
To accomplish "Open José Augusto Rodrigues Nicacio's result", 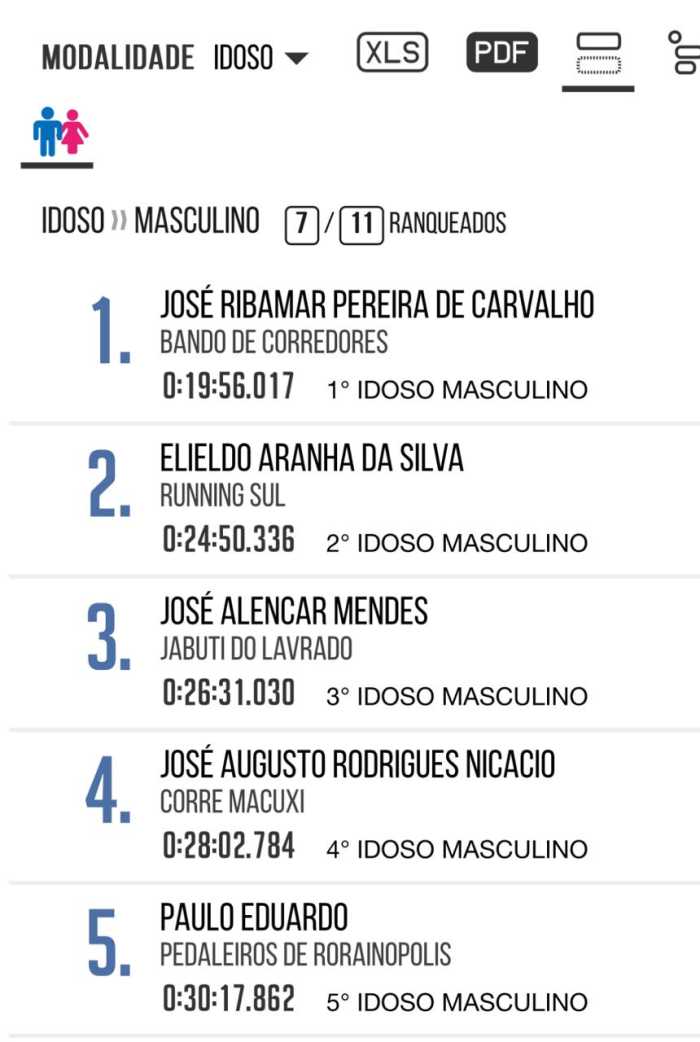I will click(x=357, y=766).
